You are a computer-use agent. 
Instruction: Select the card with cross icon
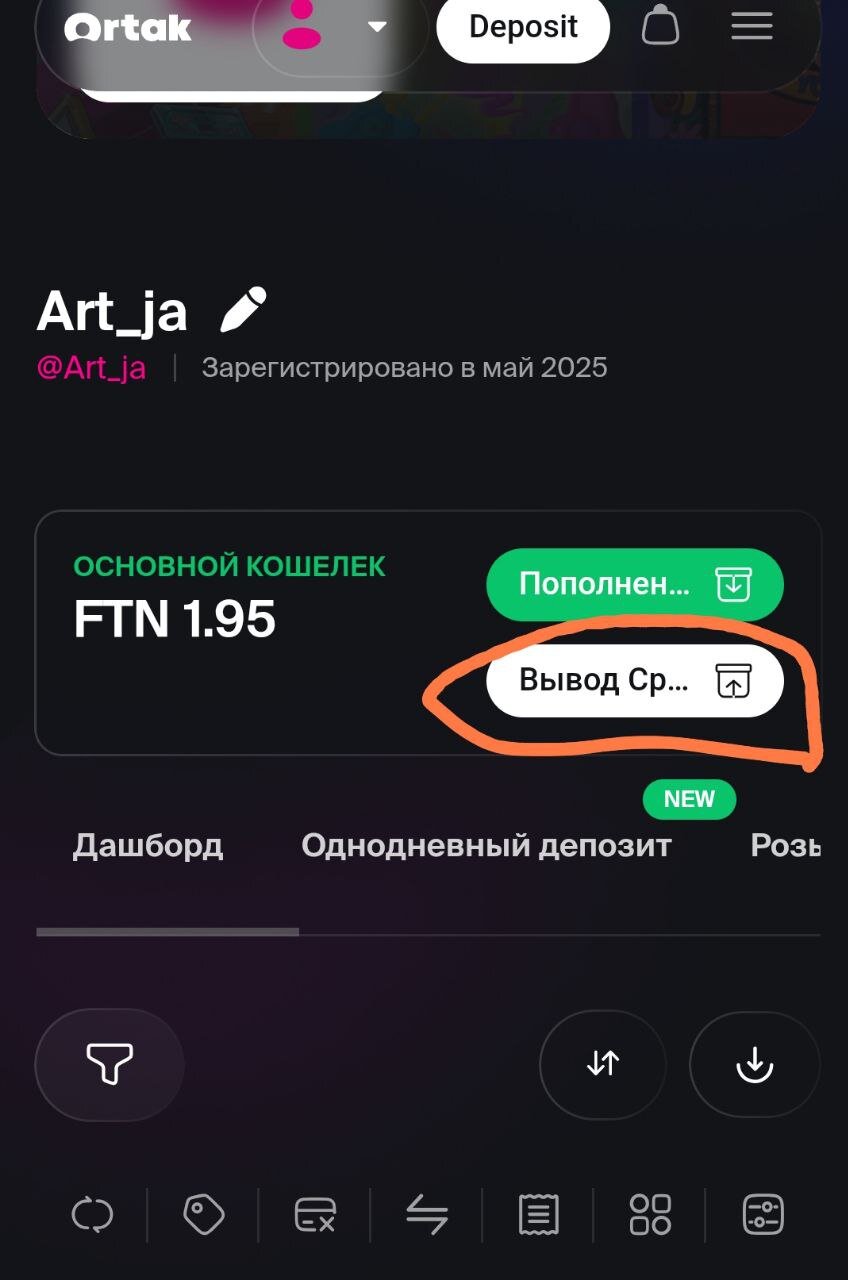315,1215
